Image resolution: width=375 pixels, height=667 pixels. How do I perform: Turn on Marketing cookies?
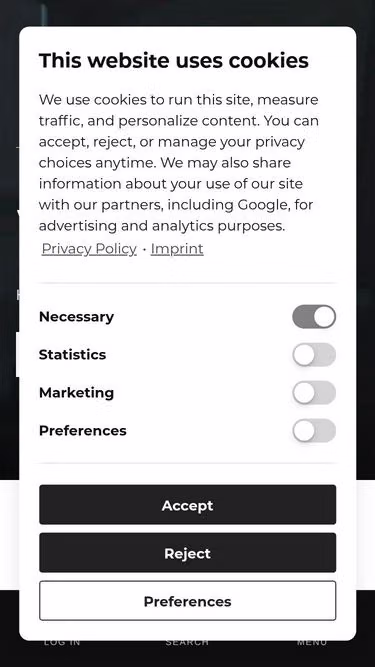[x=314, y=392]
